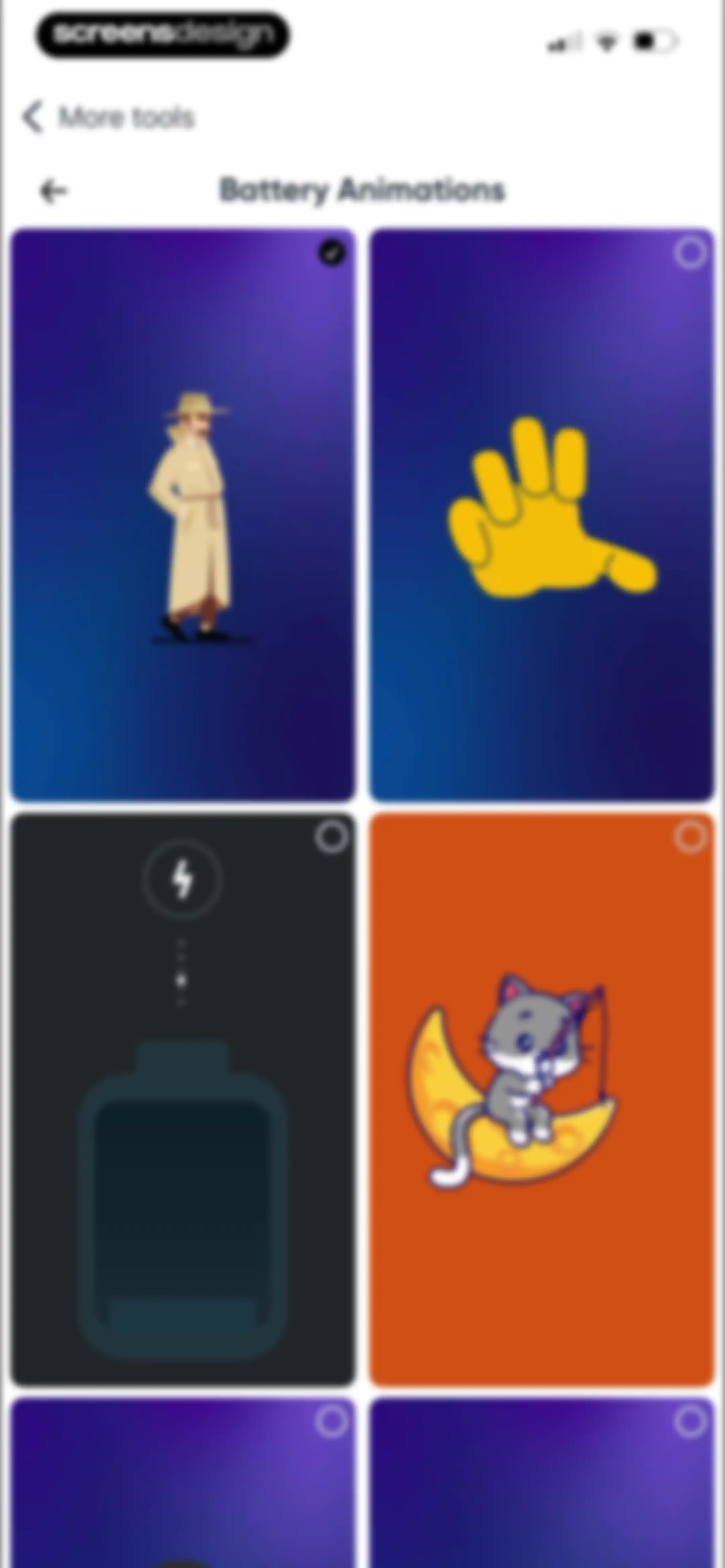Open the dark battery charging animation
Screen dimensions: 725x1568
(x=183, y=1099)
